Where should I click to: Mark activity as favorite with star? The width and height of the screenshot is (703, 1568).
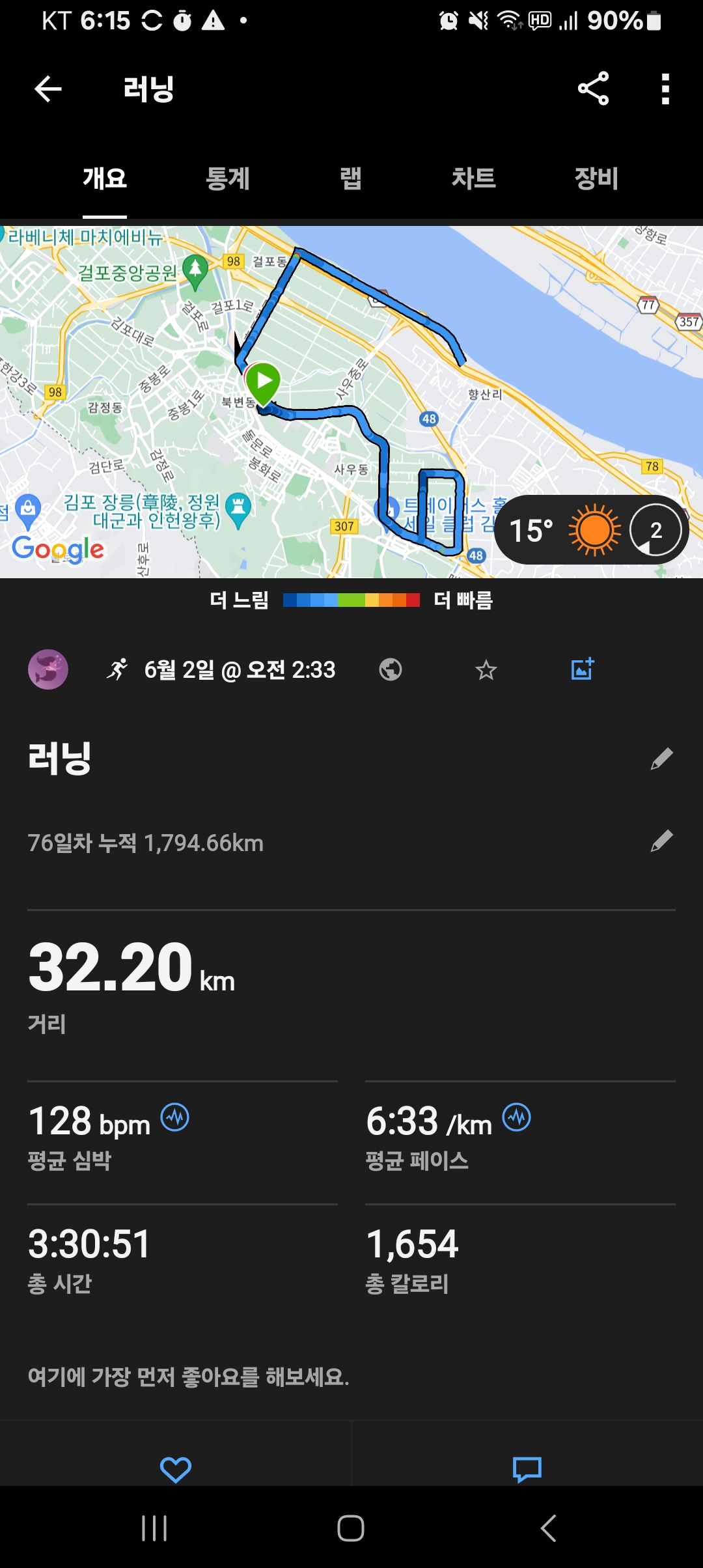click(486, 669)
